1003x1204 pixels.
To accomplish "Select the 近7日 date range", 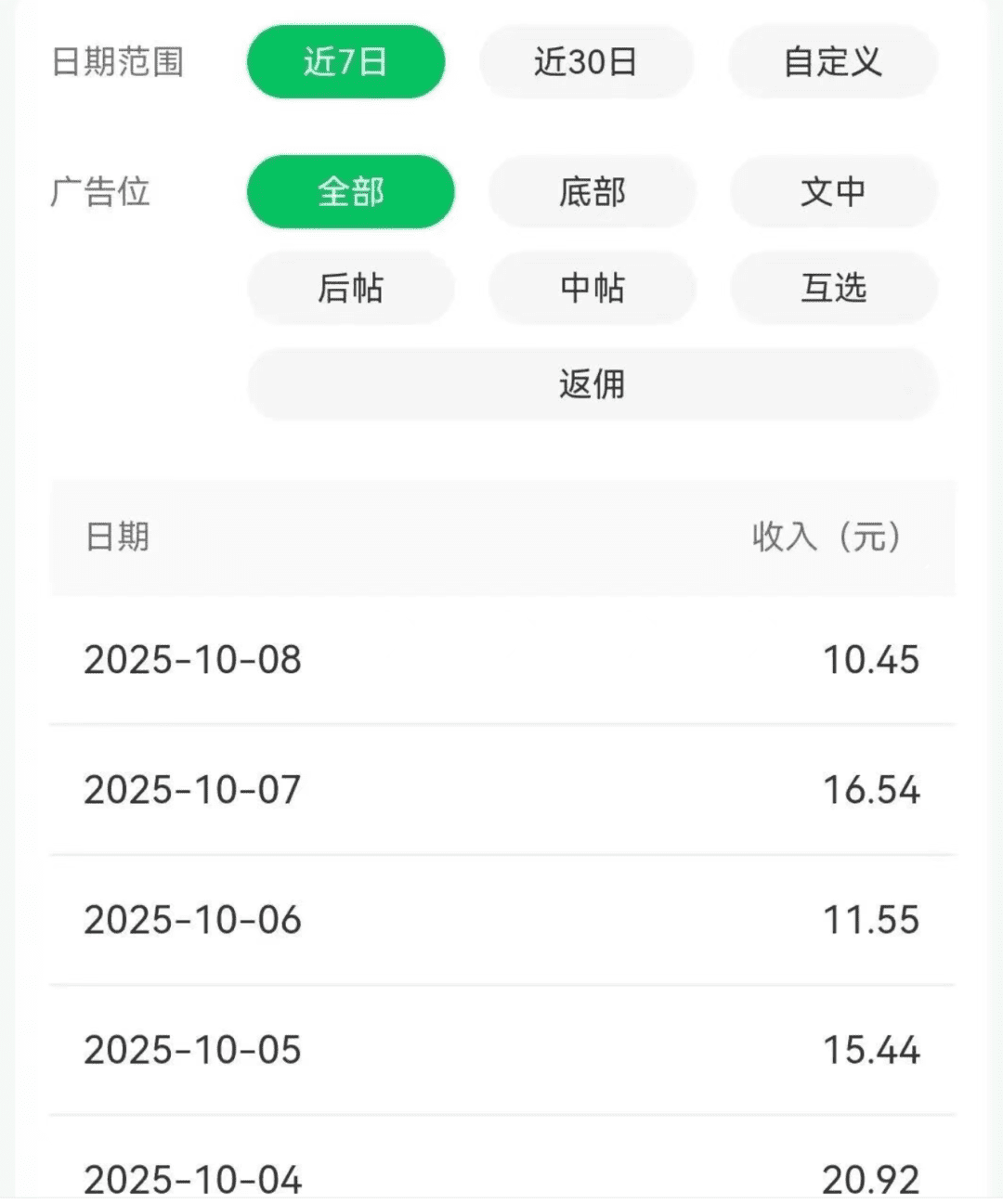I will click(x=345, y=62).
